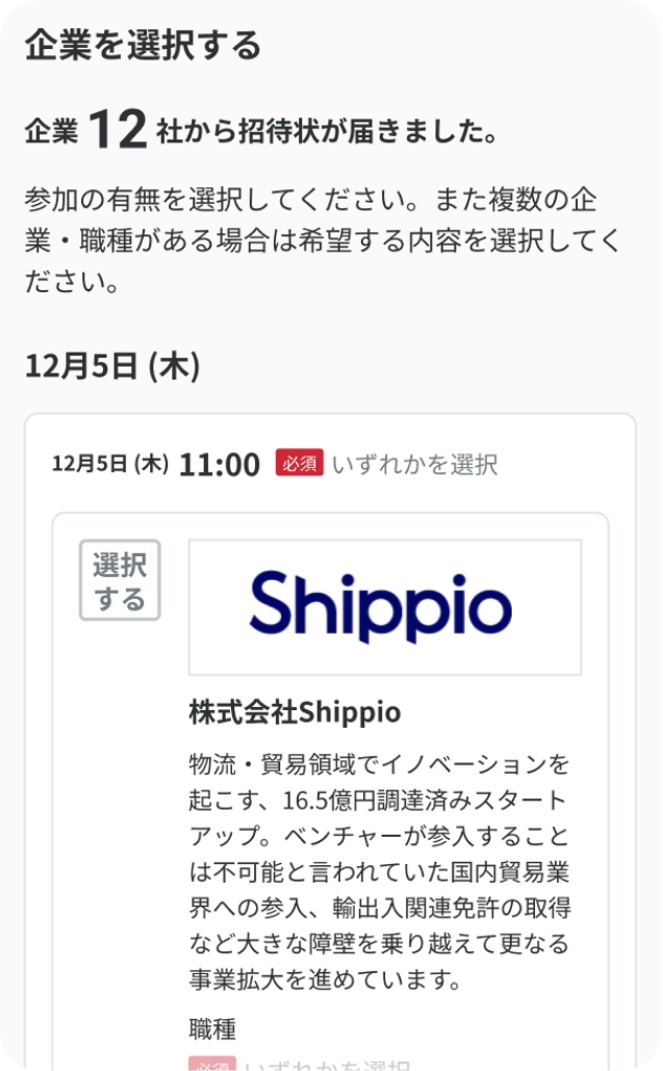Tap 選択する for 株式会社Shippio
This screenshot has width=663, height=1071.
click(120, 580)
